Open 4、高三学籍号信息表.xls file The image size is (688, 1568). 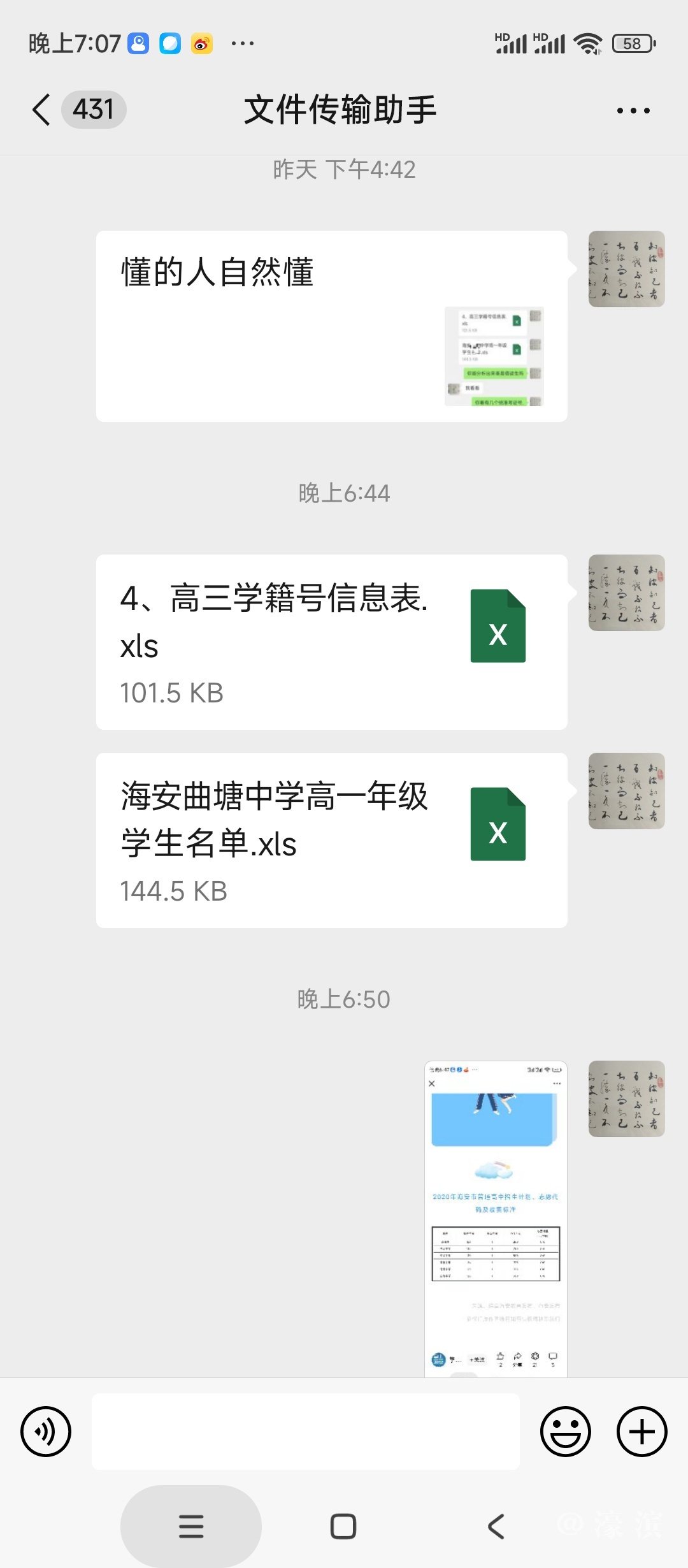pos(331,642)
